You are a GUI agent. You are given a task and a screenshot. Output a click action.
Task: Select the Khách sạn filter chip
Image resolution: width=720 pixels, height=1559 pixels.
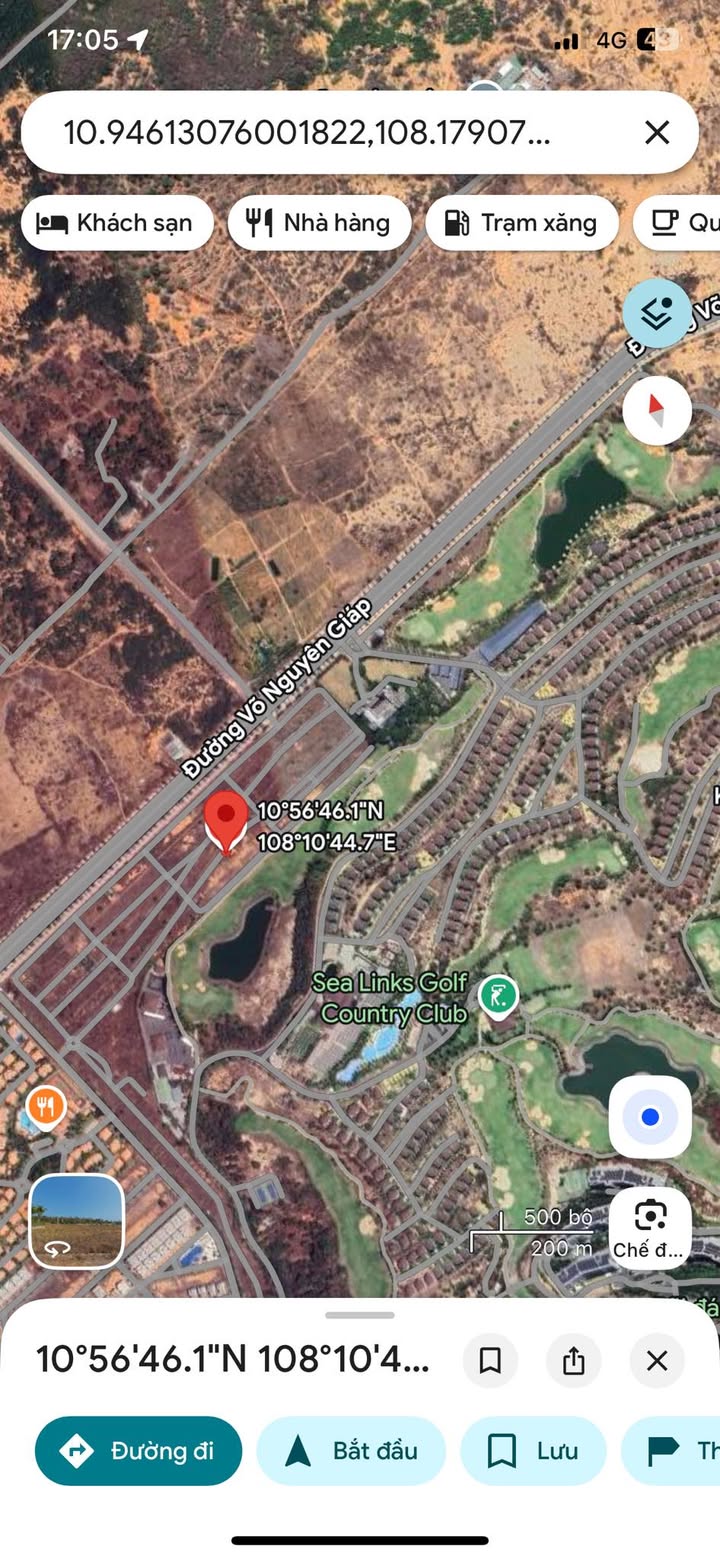[x=116, y=222]
